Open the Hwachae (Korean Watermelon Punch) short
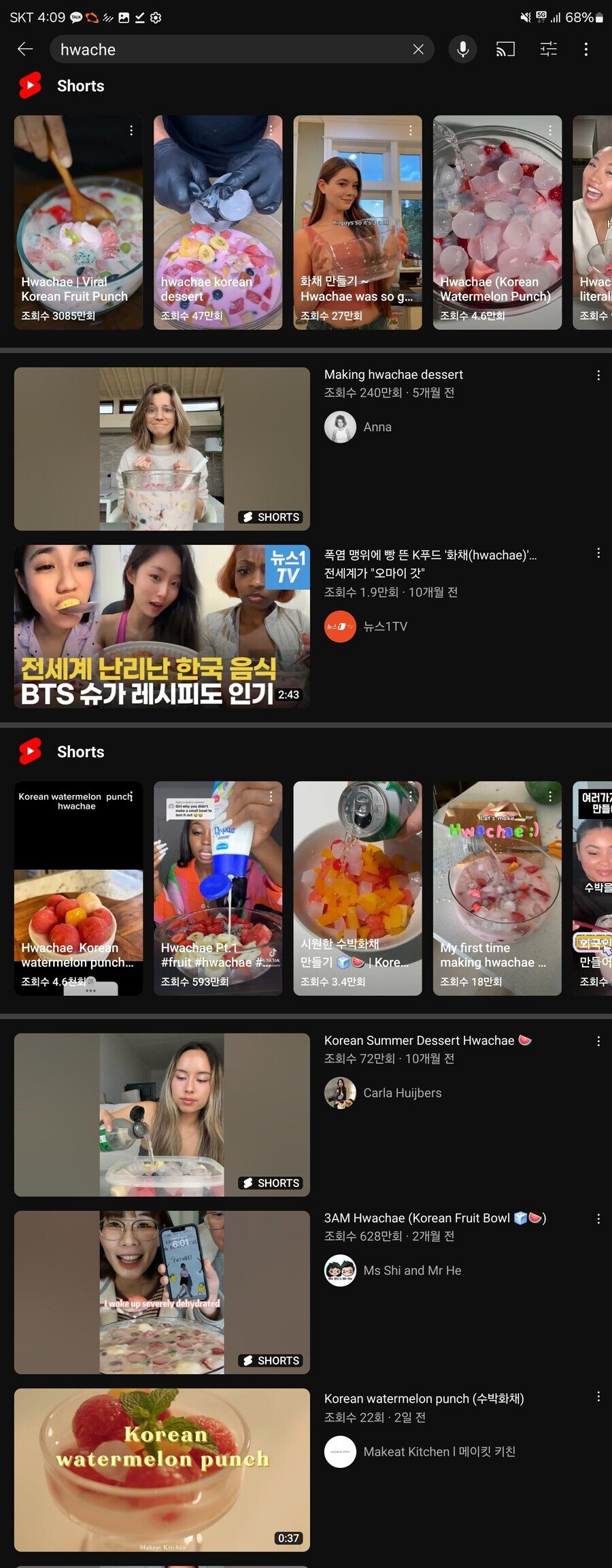 (x=497, y=222)
